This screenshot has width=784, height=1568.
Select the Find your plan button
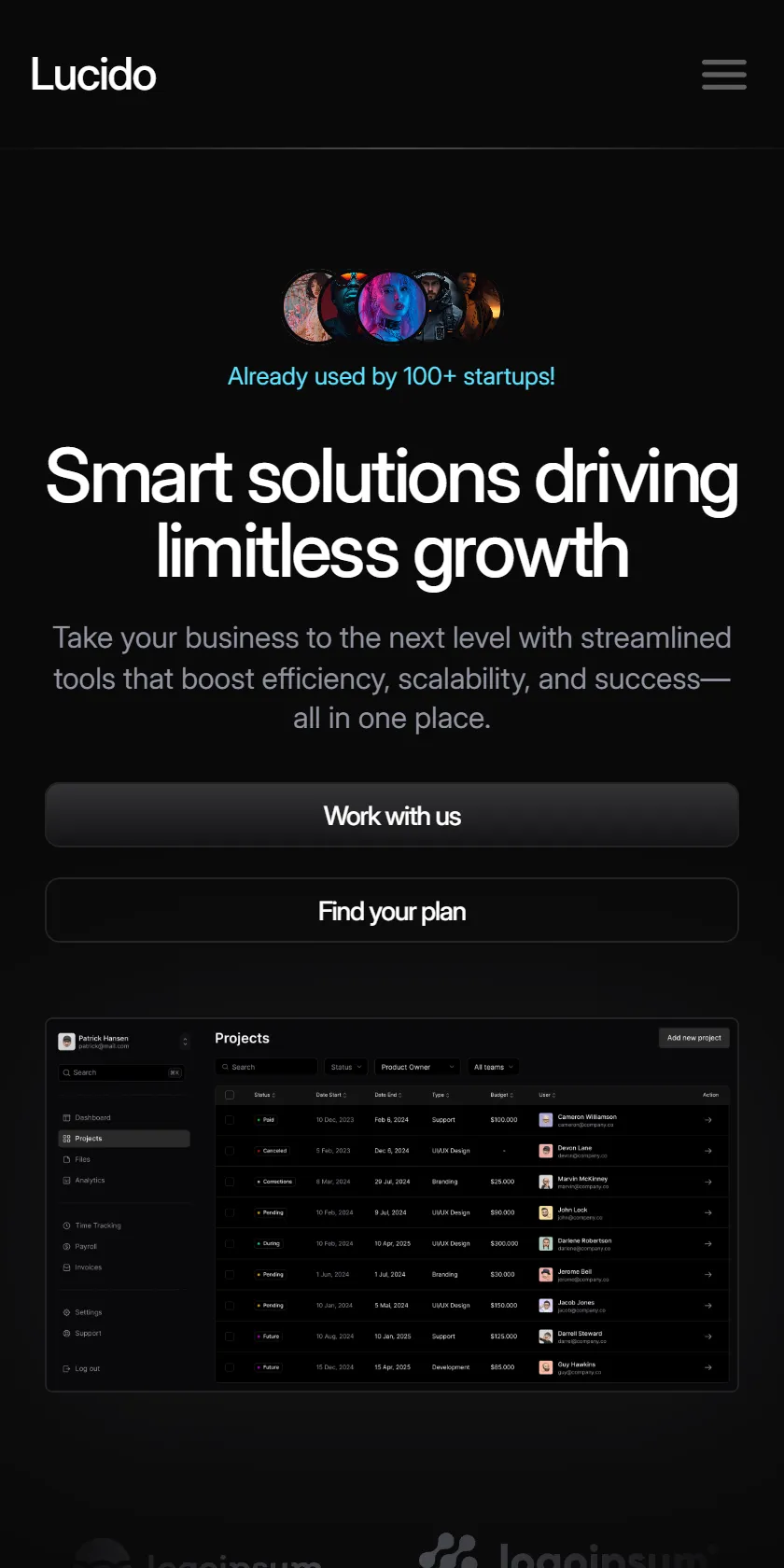point(392,910)
